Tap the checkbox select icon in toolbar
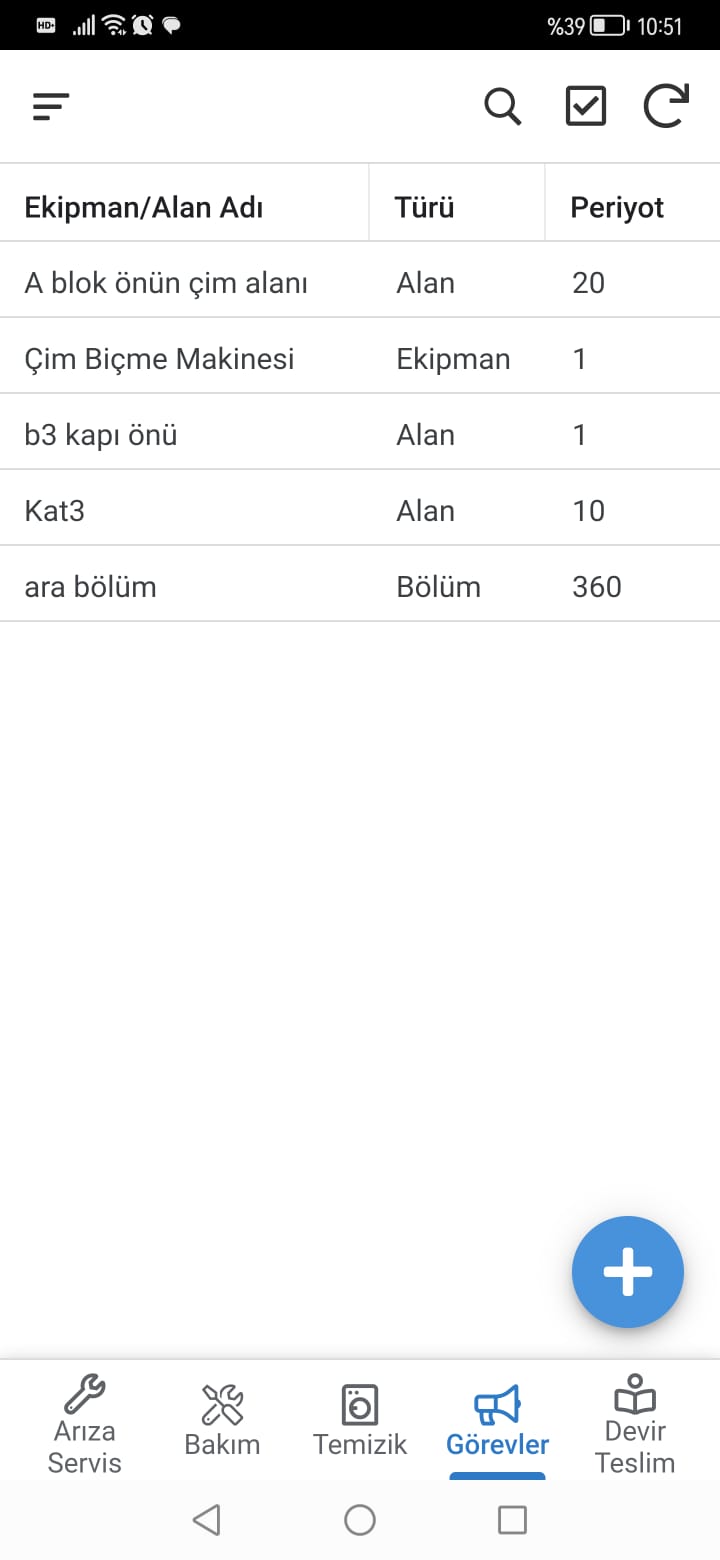Screen dimensions: 720x1560 coord(586,106)
